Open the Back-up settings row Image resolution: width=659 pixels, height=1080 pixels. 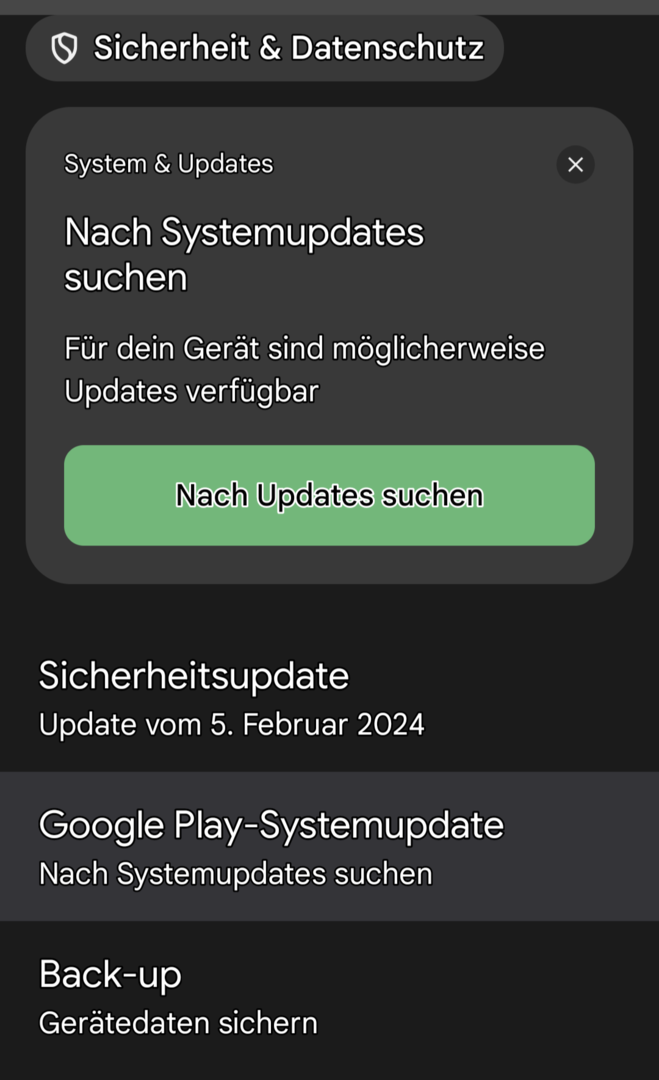[x=329, y=995]
